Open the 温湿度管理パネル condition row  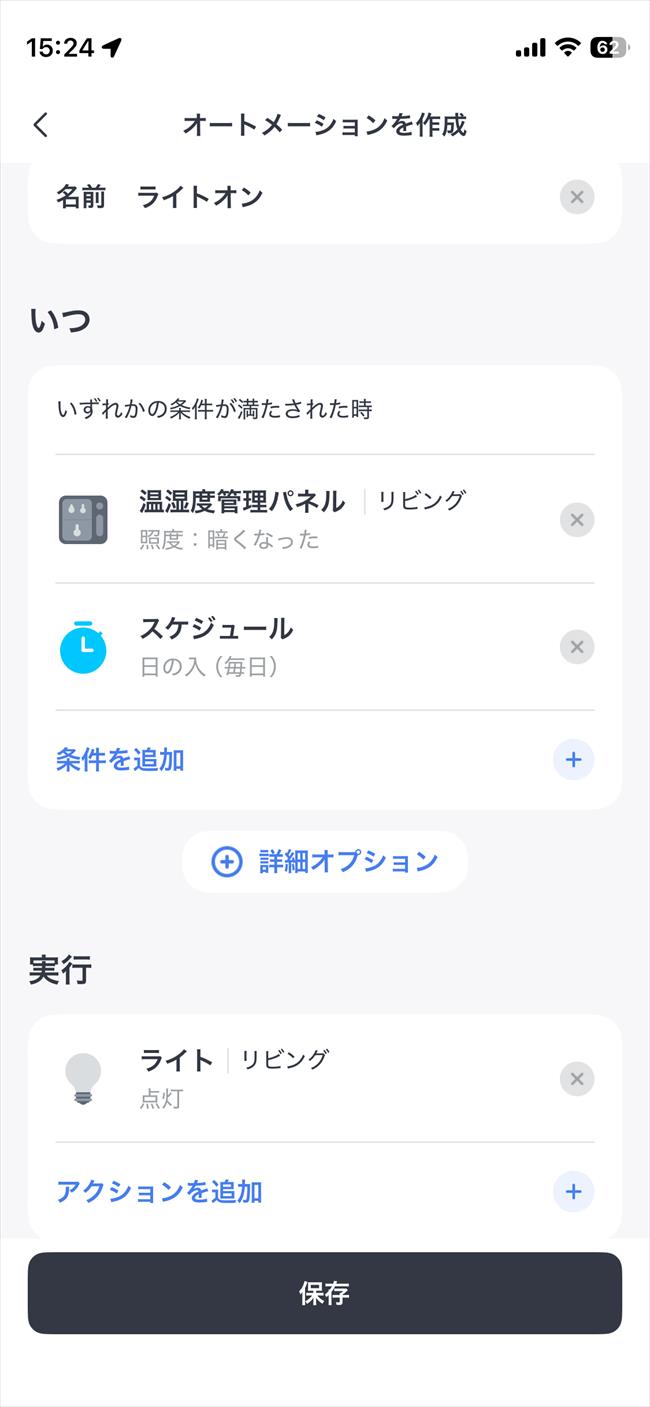coord(300,519)
